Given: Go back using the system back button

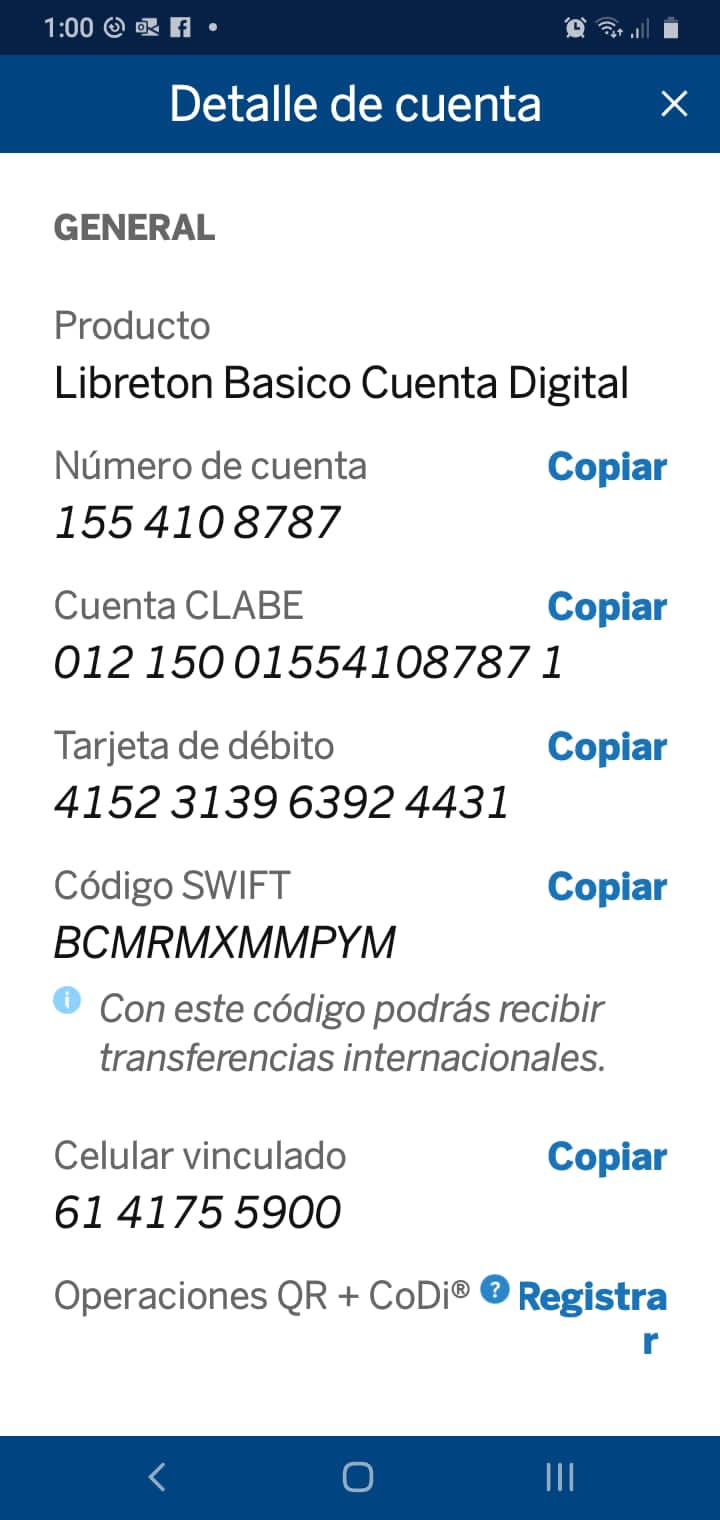Looking at the screenshot, I should 157,1477.
